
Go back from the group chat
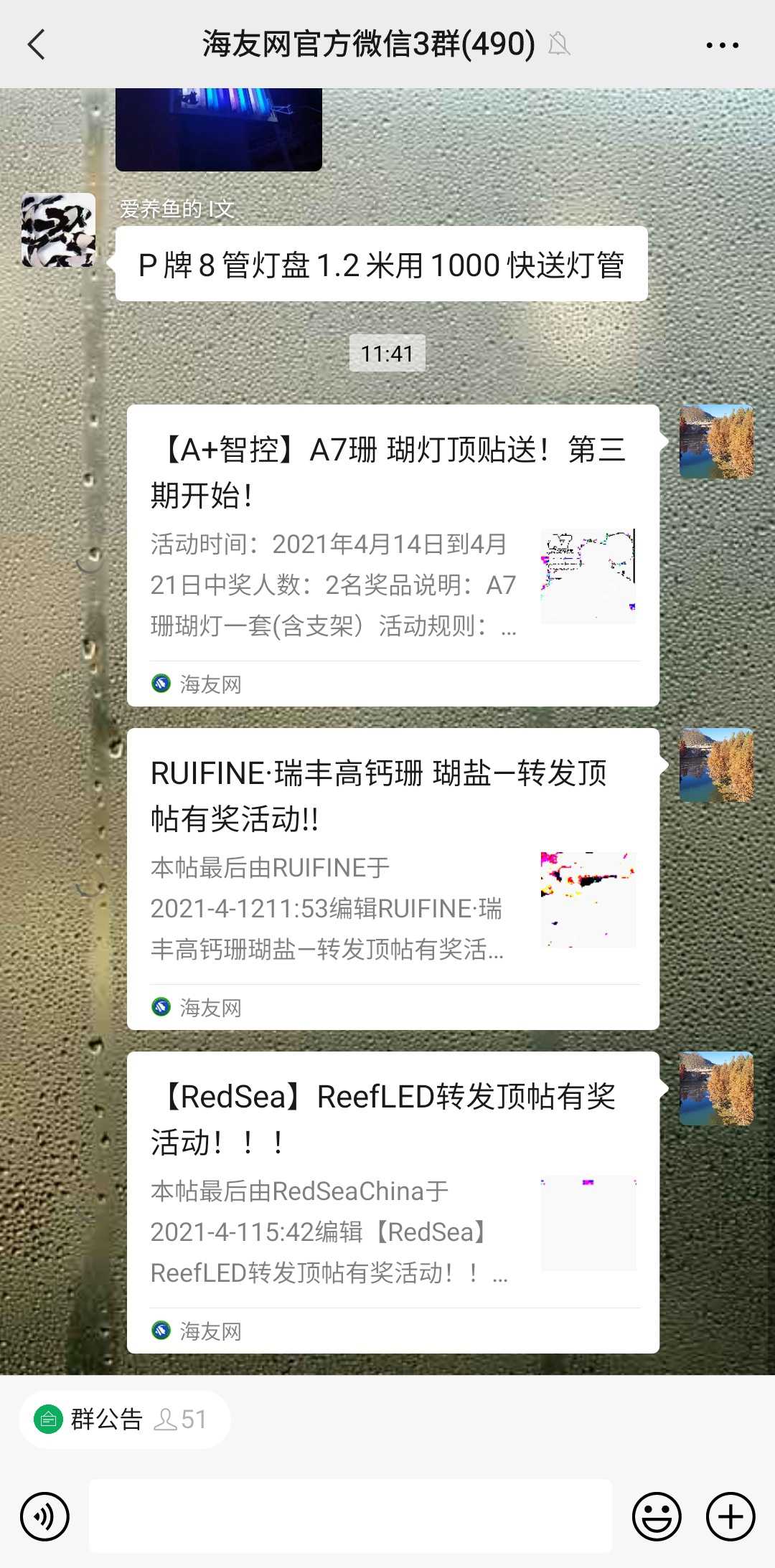pyautogui.click(x=36, y=44)
